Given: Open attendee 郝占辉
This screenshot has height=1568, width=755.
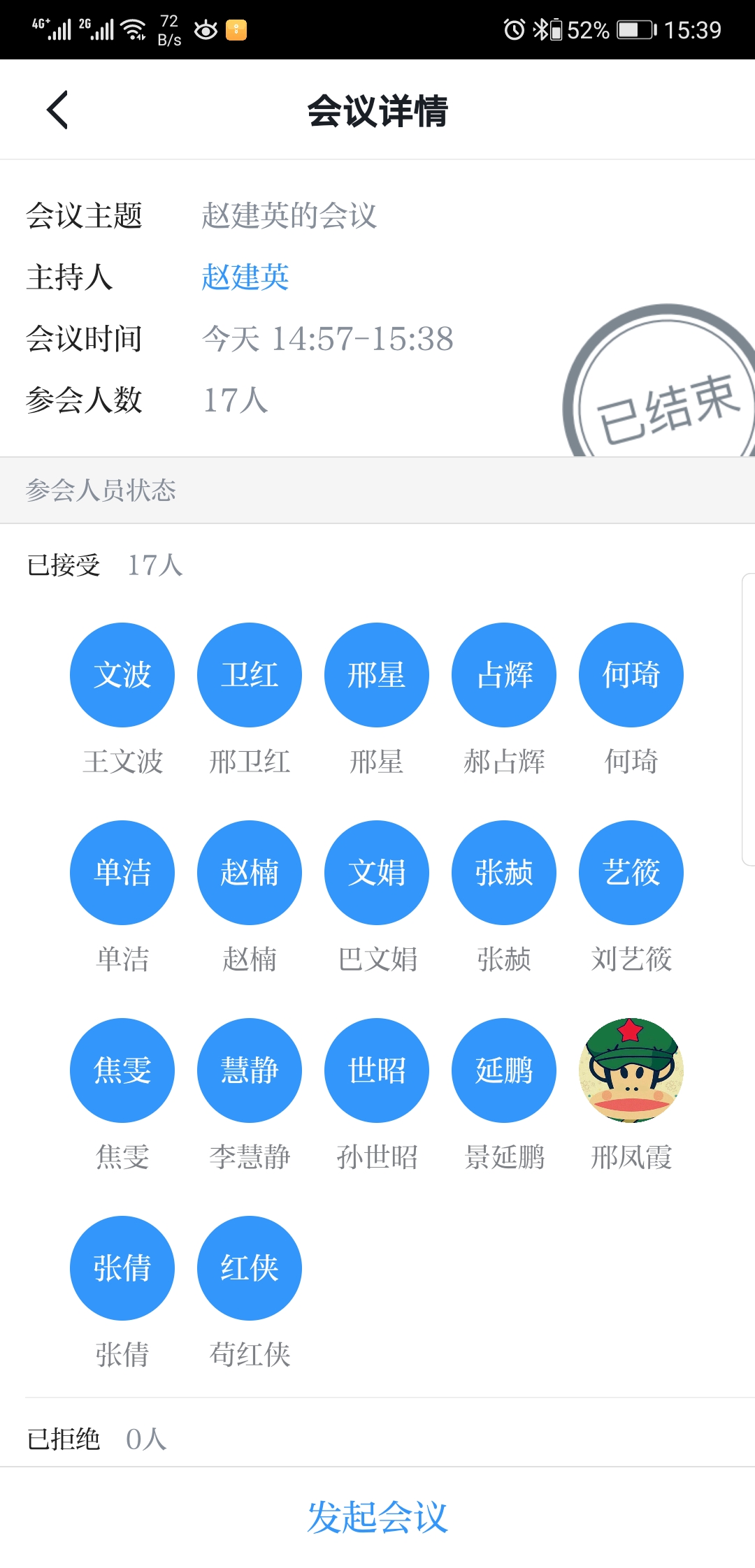Looking at the screenshot, I should click(x=504, y=675).
